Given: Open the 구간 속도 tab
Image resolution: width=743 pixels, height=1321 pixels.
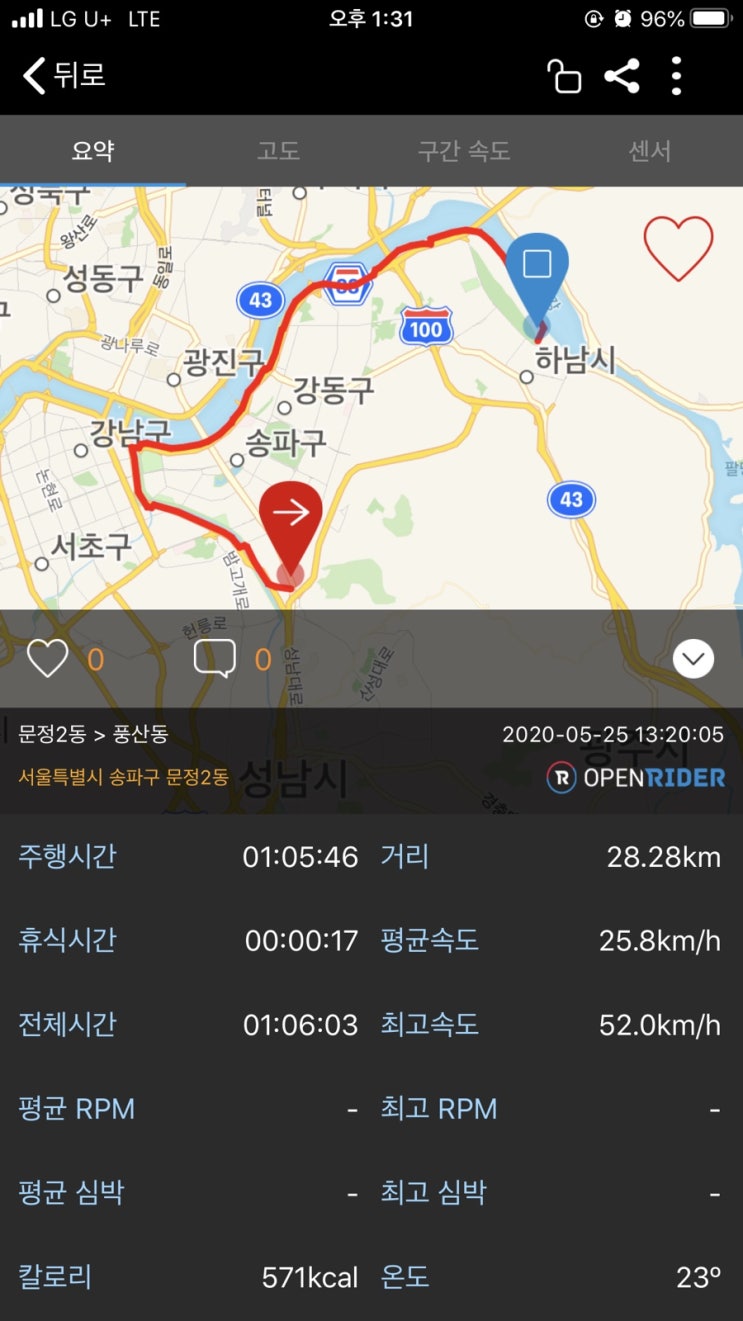Looking at the screenshot, I should [464, 151].
